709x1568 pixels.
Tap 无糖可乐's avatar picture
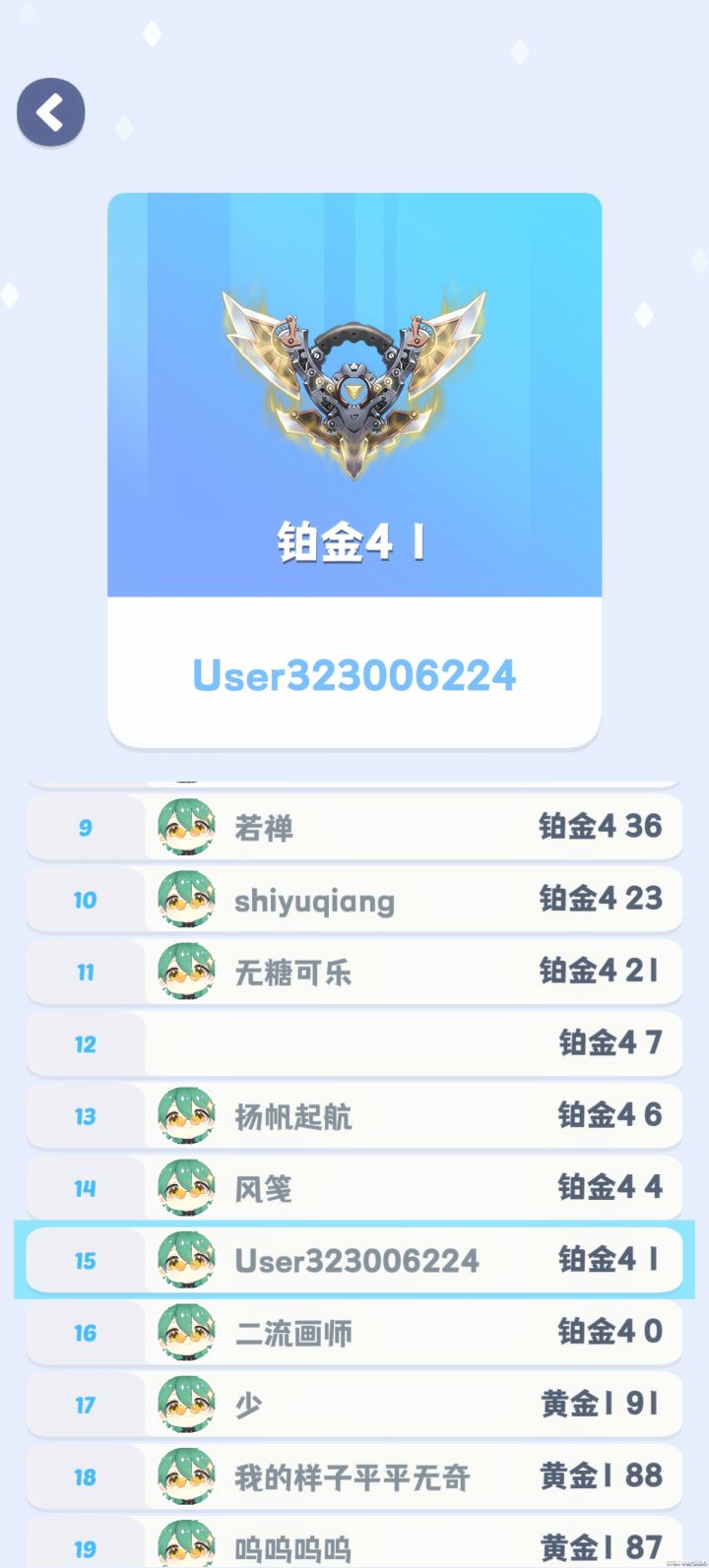point(187,971)
